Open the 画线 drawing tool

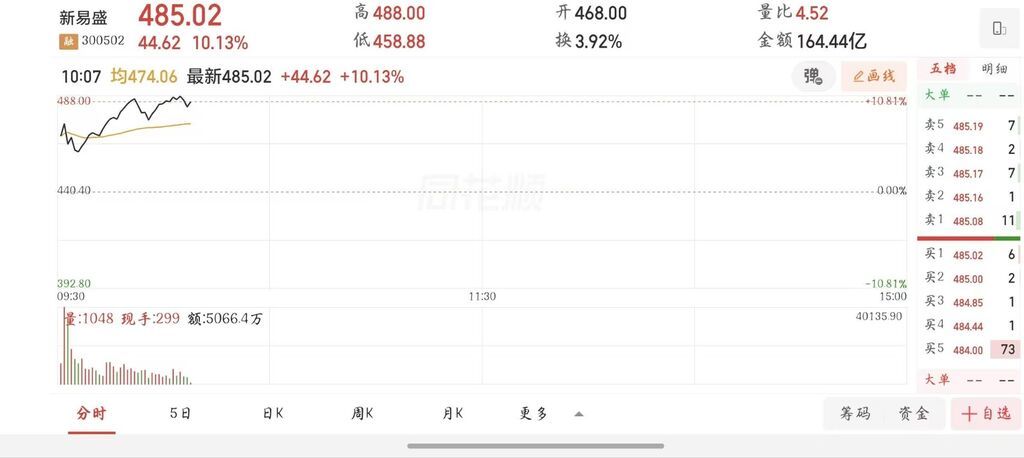(874, 76)
